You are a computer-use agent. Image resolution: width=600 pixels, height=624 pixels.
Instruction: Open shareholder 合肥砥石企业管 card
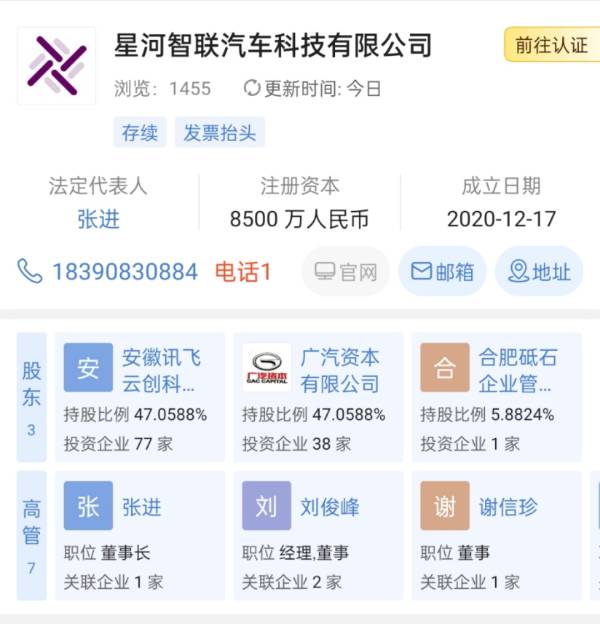tap(497, 397)
